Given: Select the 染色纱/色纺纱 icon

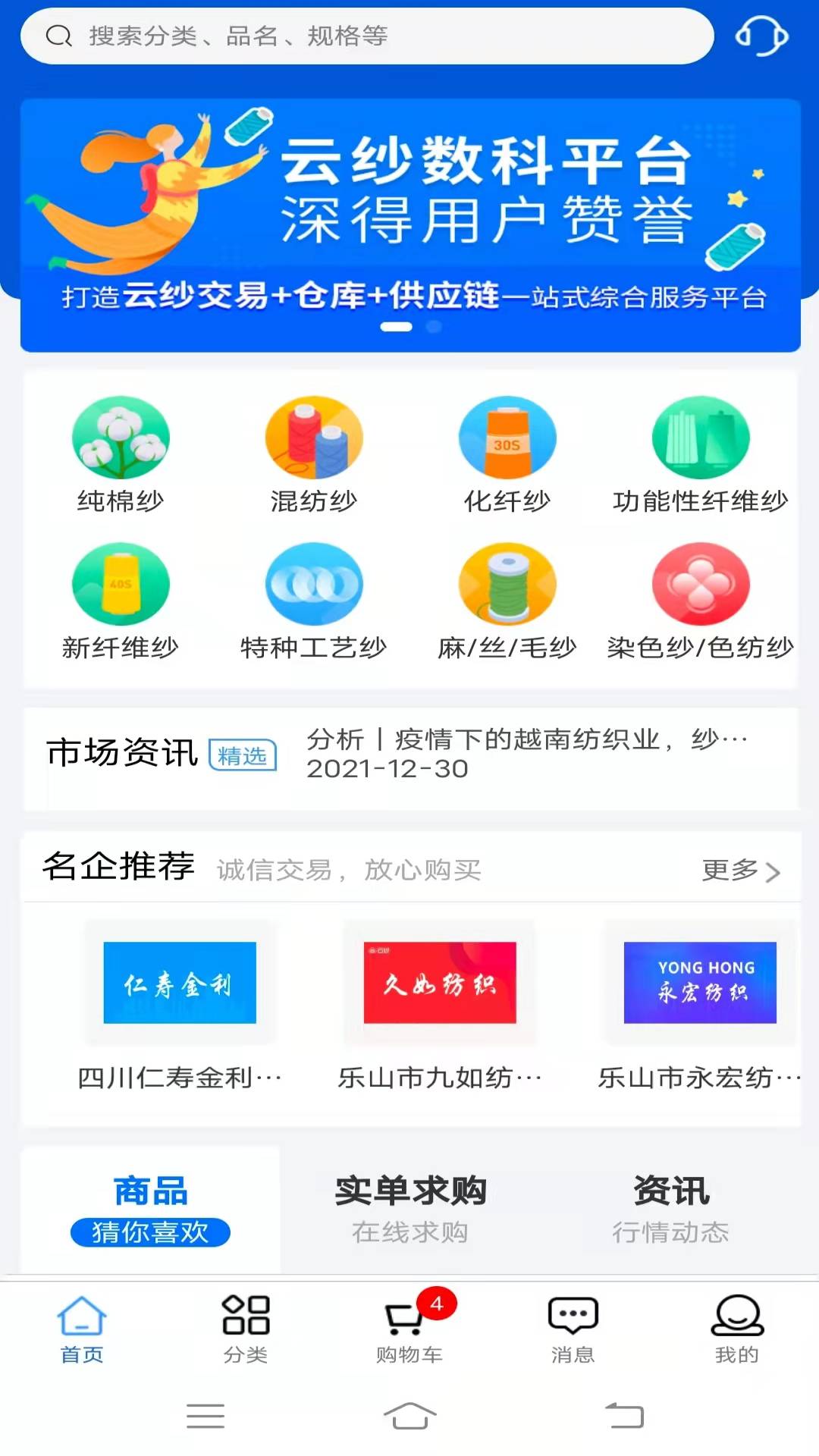Looking at the screenshot, I should 699,585.
